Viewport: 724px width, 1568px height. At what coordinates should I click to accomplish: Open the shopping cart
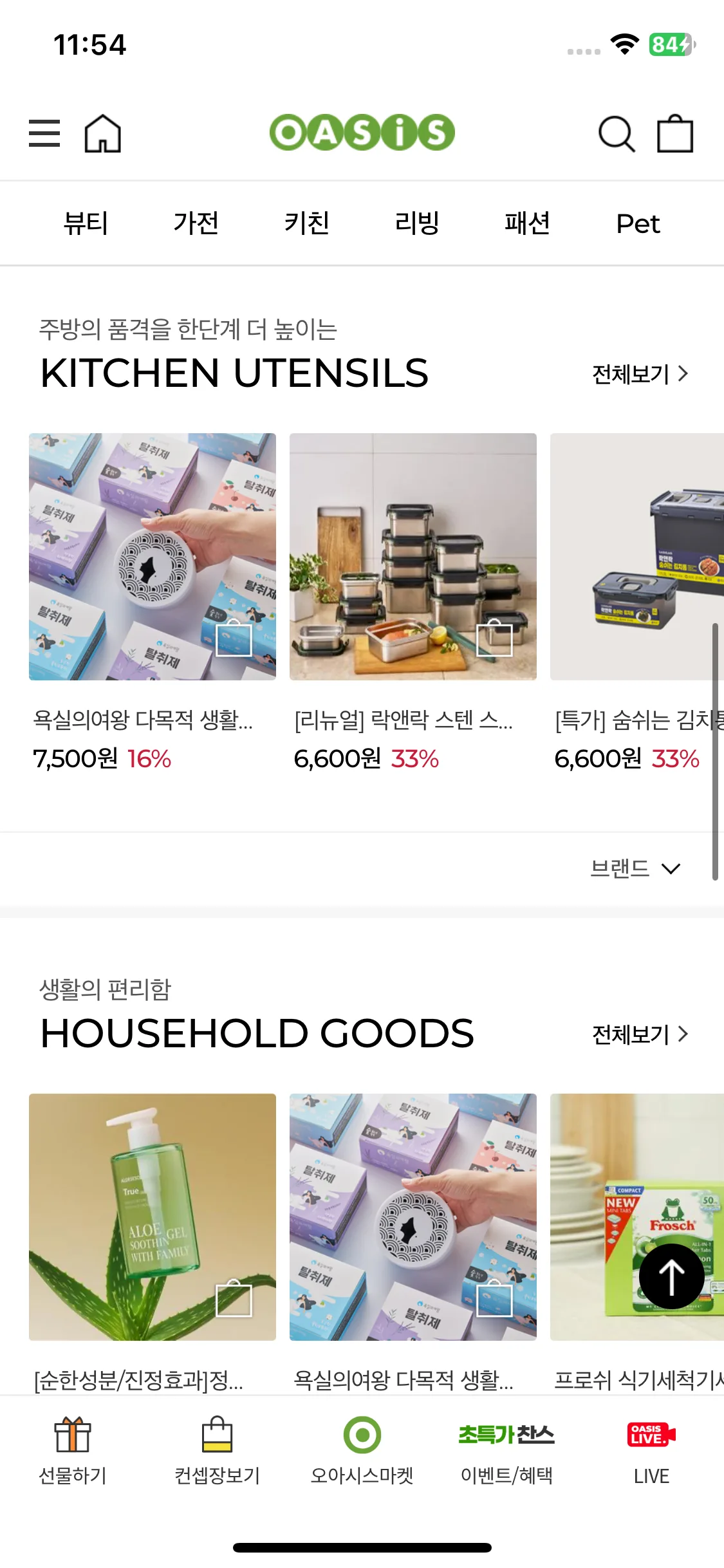674,134
